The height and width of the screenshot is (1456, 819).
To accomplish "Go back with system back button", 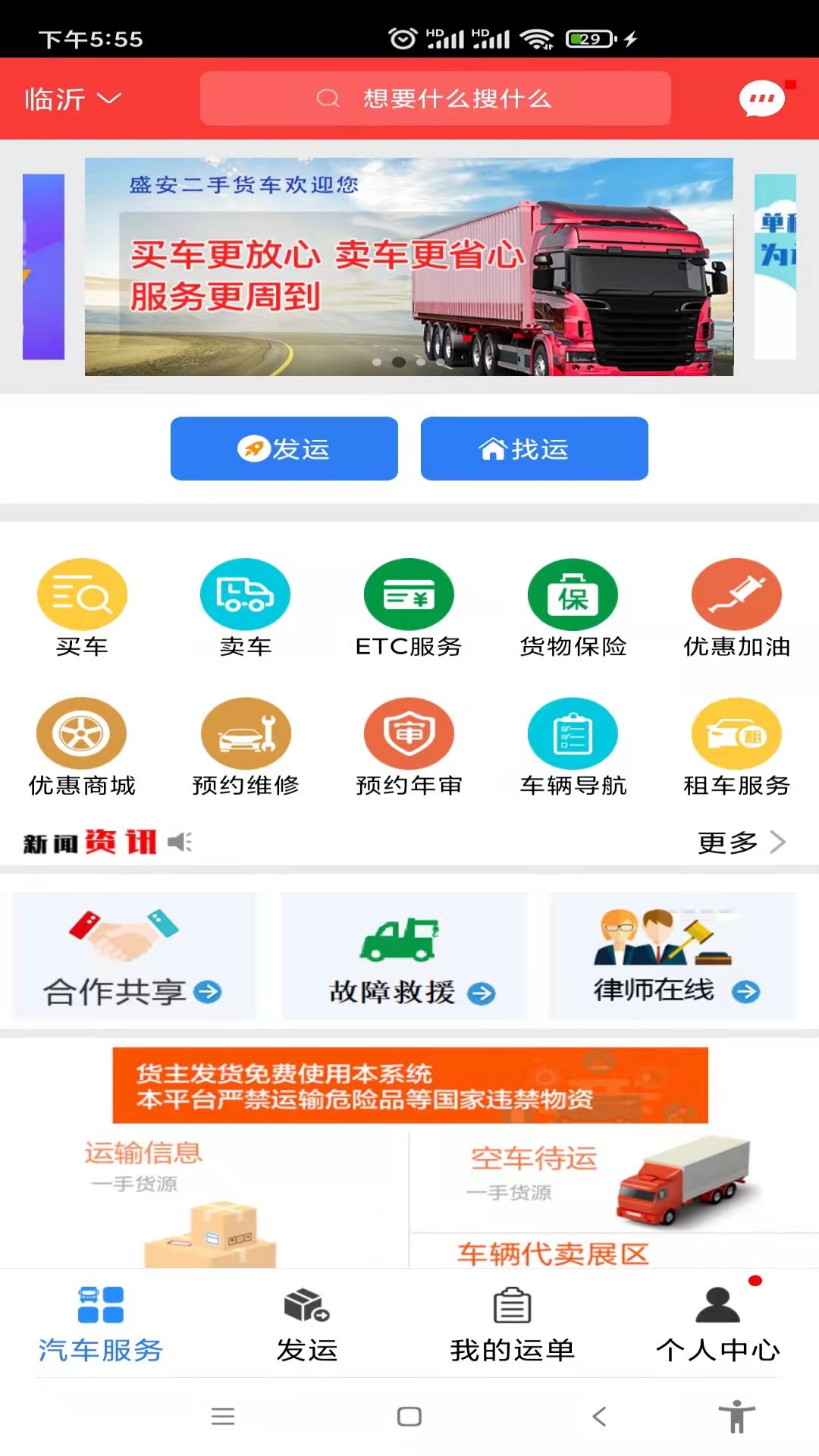I will click(599, 1417).
